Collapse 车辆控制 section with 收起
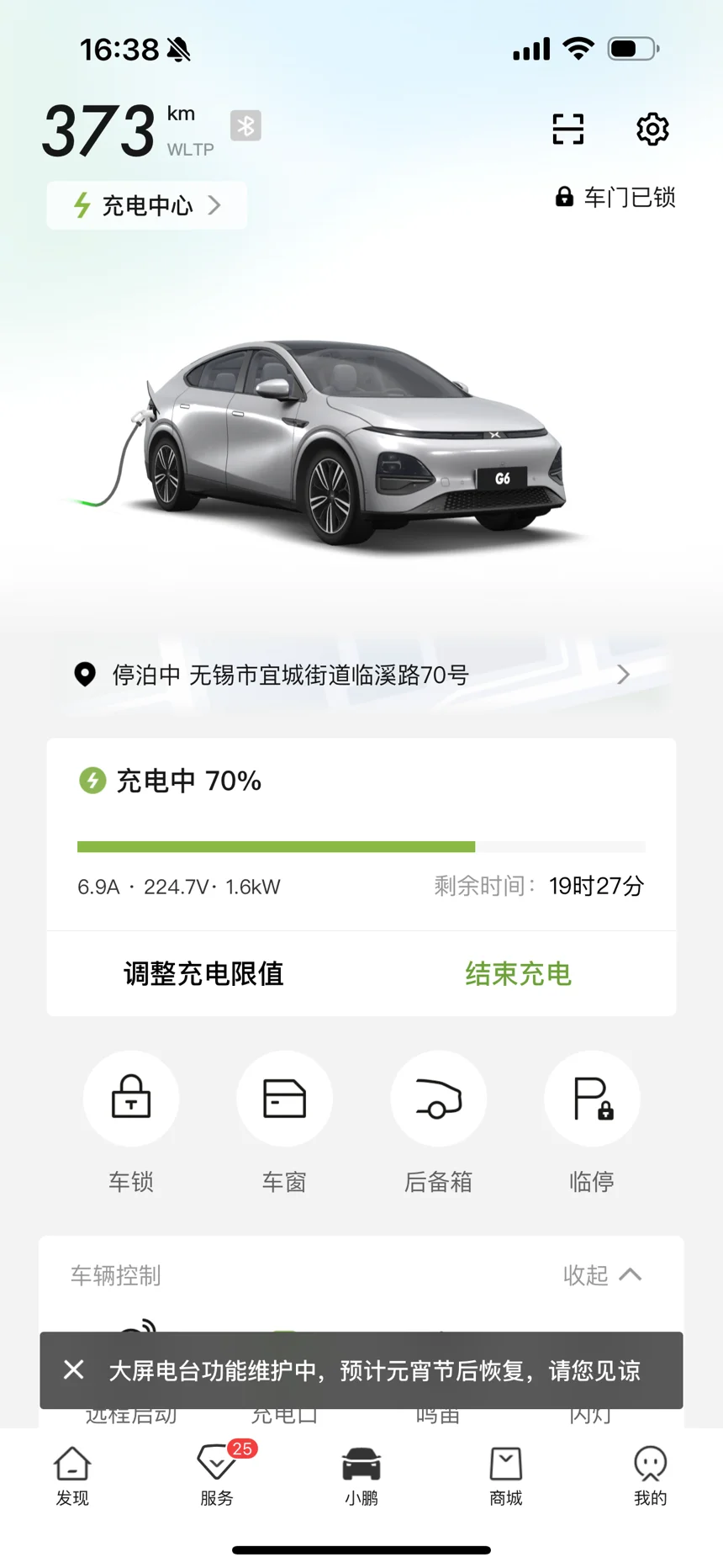The width and height of the screenshot is (723, 1568). (603, 1275)
